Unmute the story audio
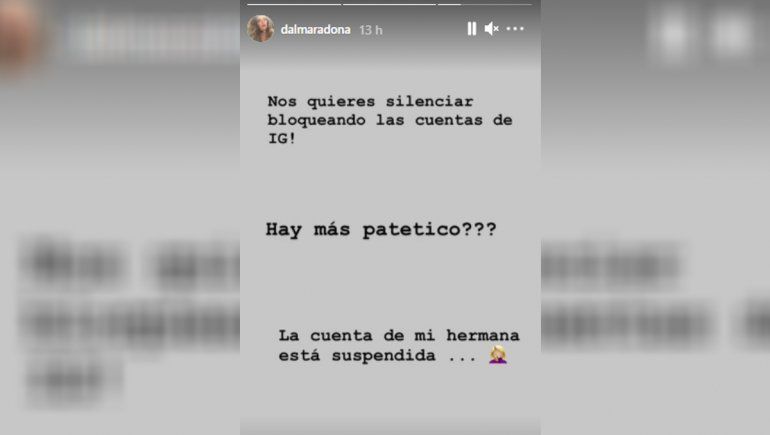This screenshot has width=770, height=435. (x=492, y=29)
